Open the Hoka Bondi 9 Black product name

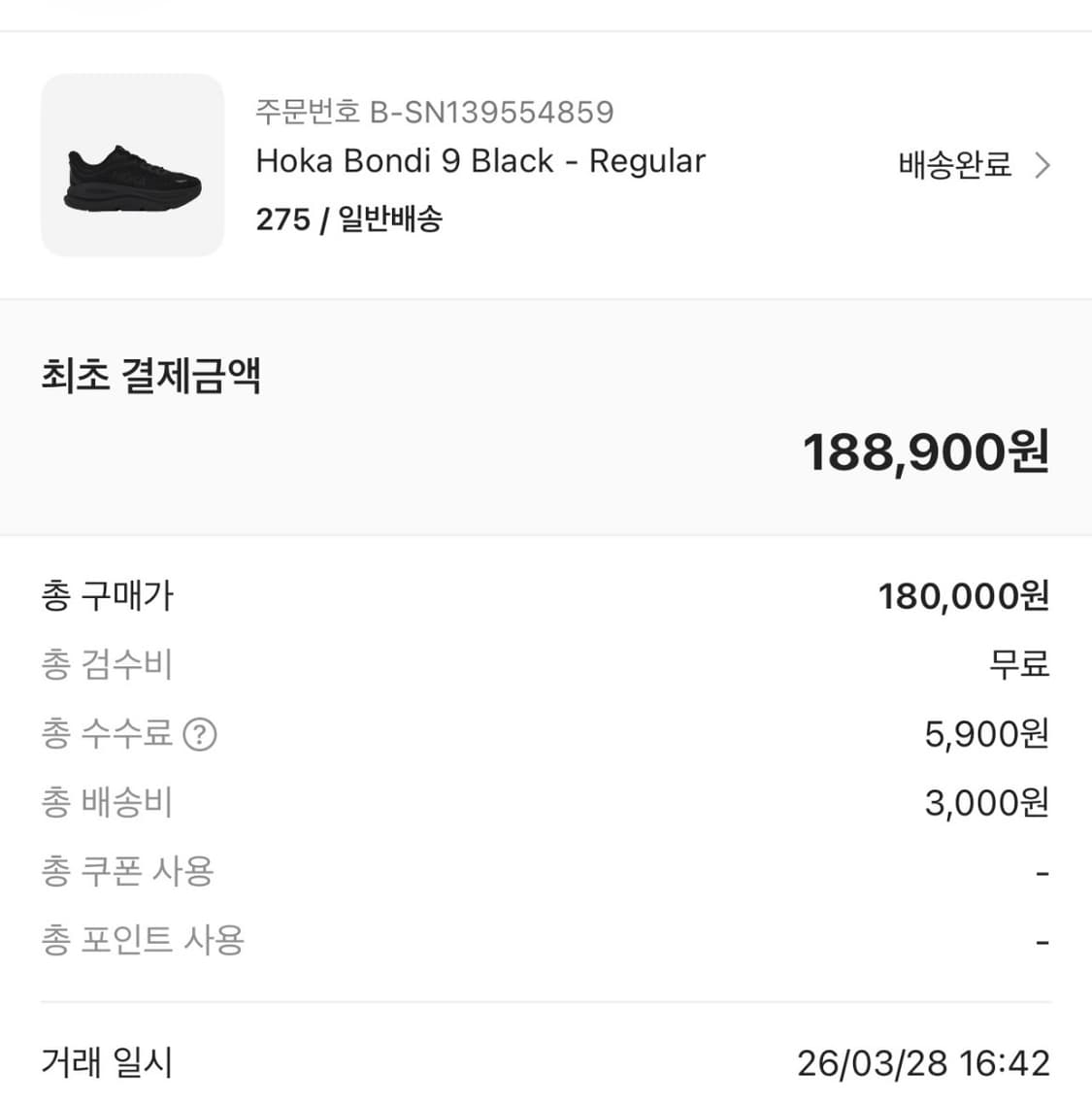[x=480, y=160]
